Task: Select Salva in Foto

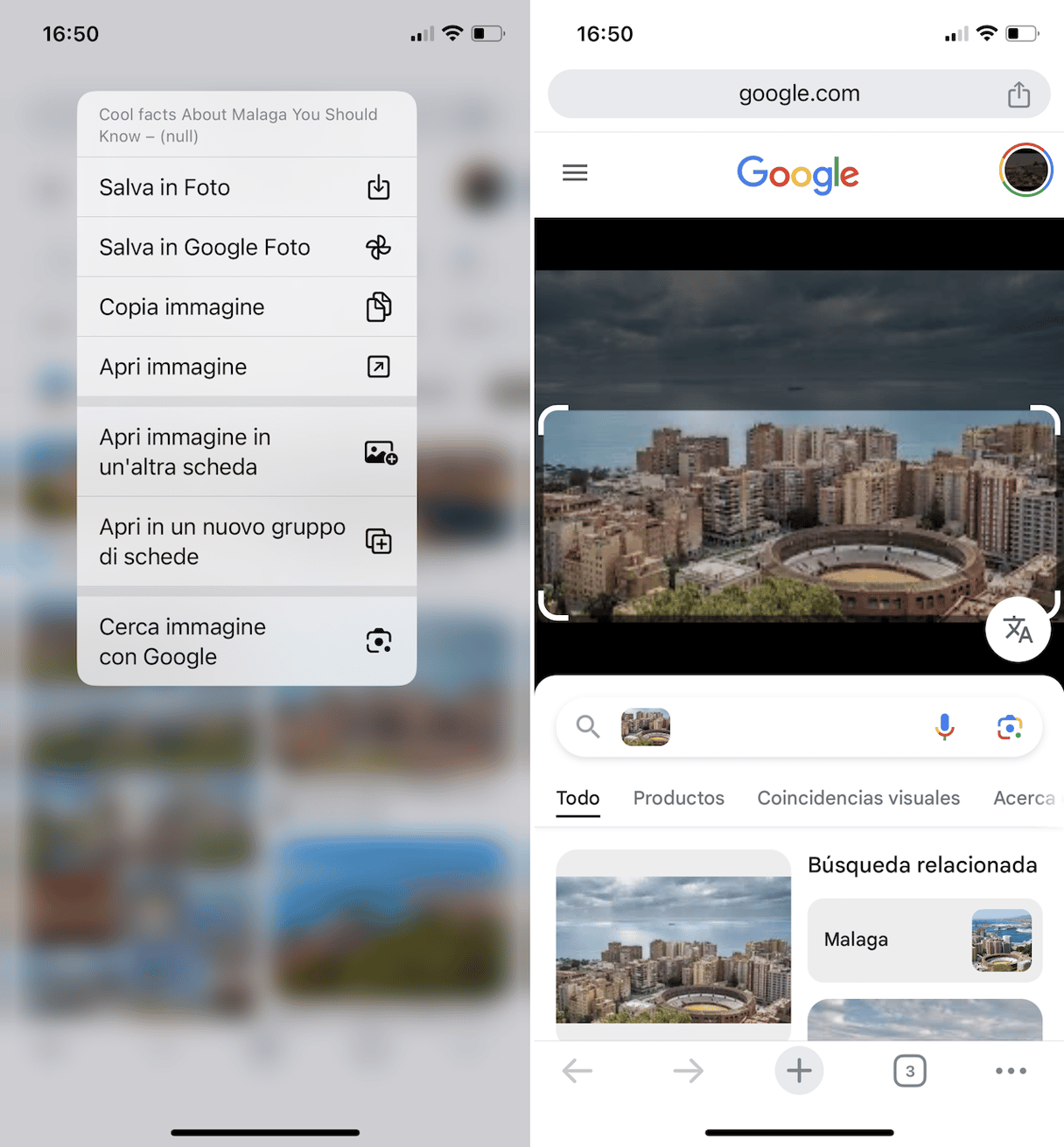Action: click(246, 187)
